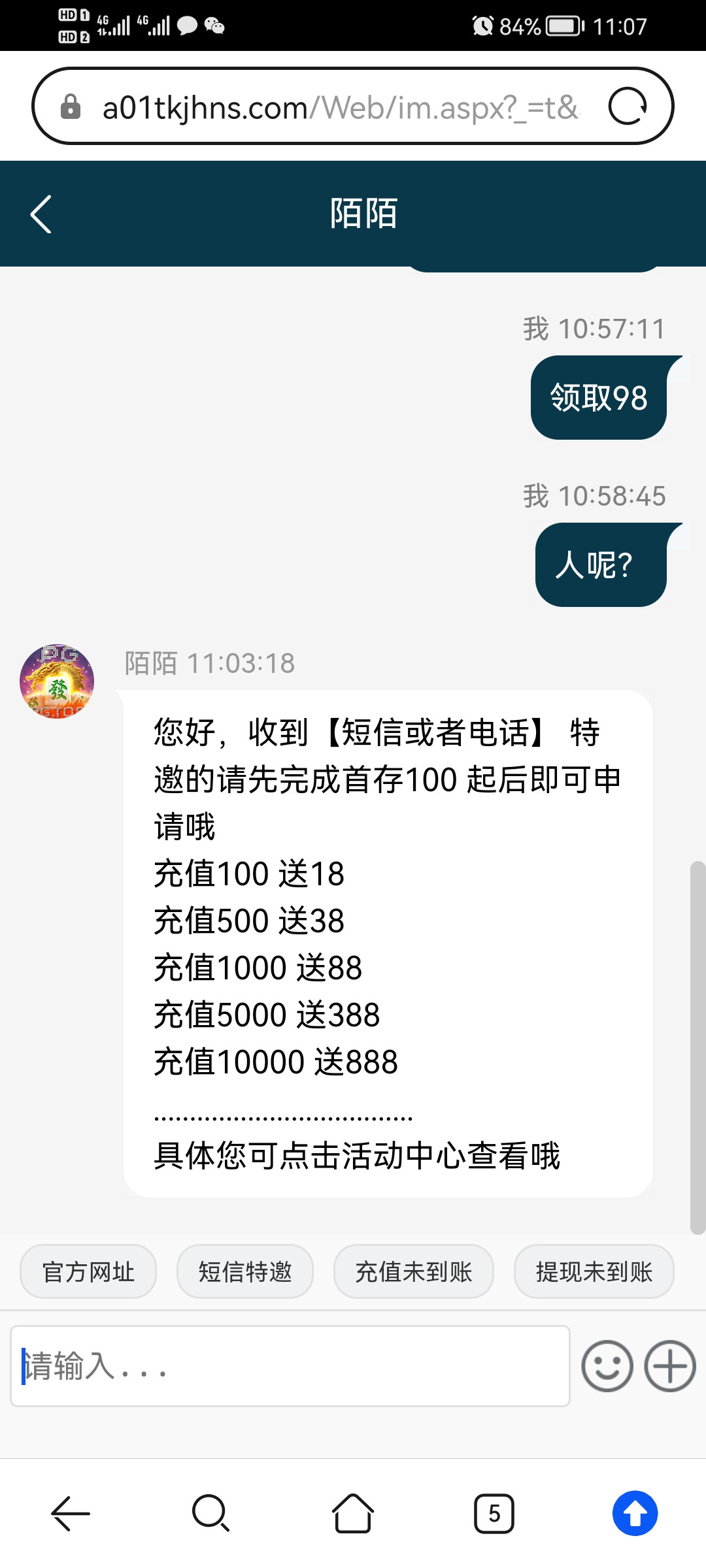Tap the browser URL address field

(340, 107)
